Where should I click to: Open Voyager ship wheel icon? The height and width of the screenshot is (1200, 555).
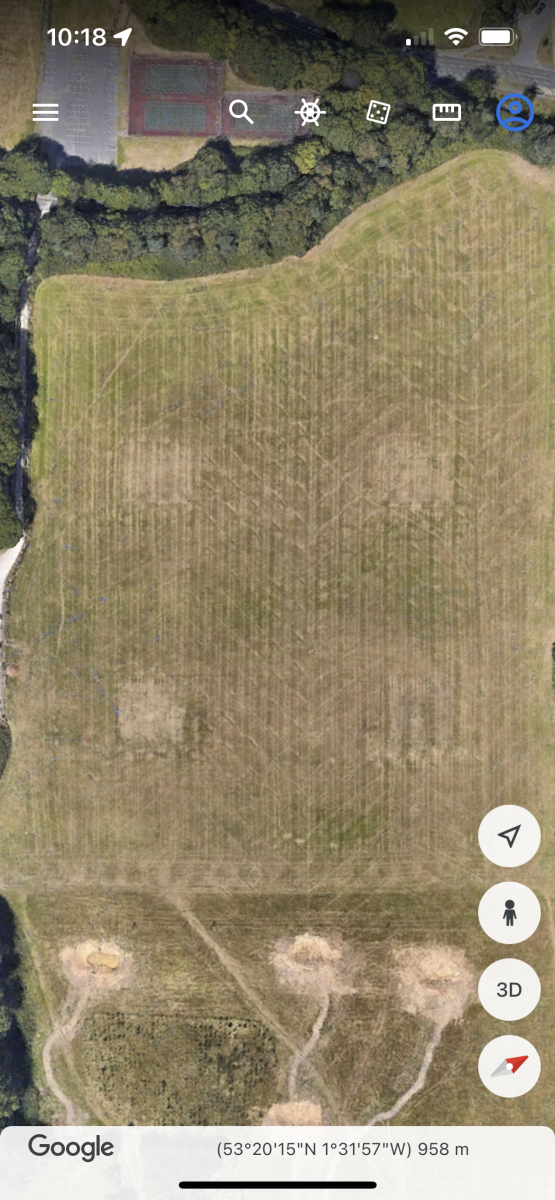point(310,112)
